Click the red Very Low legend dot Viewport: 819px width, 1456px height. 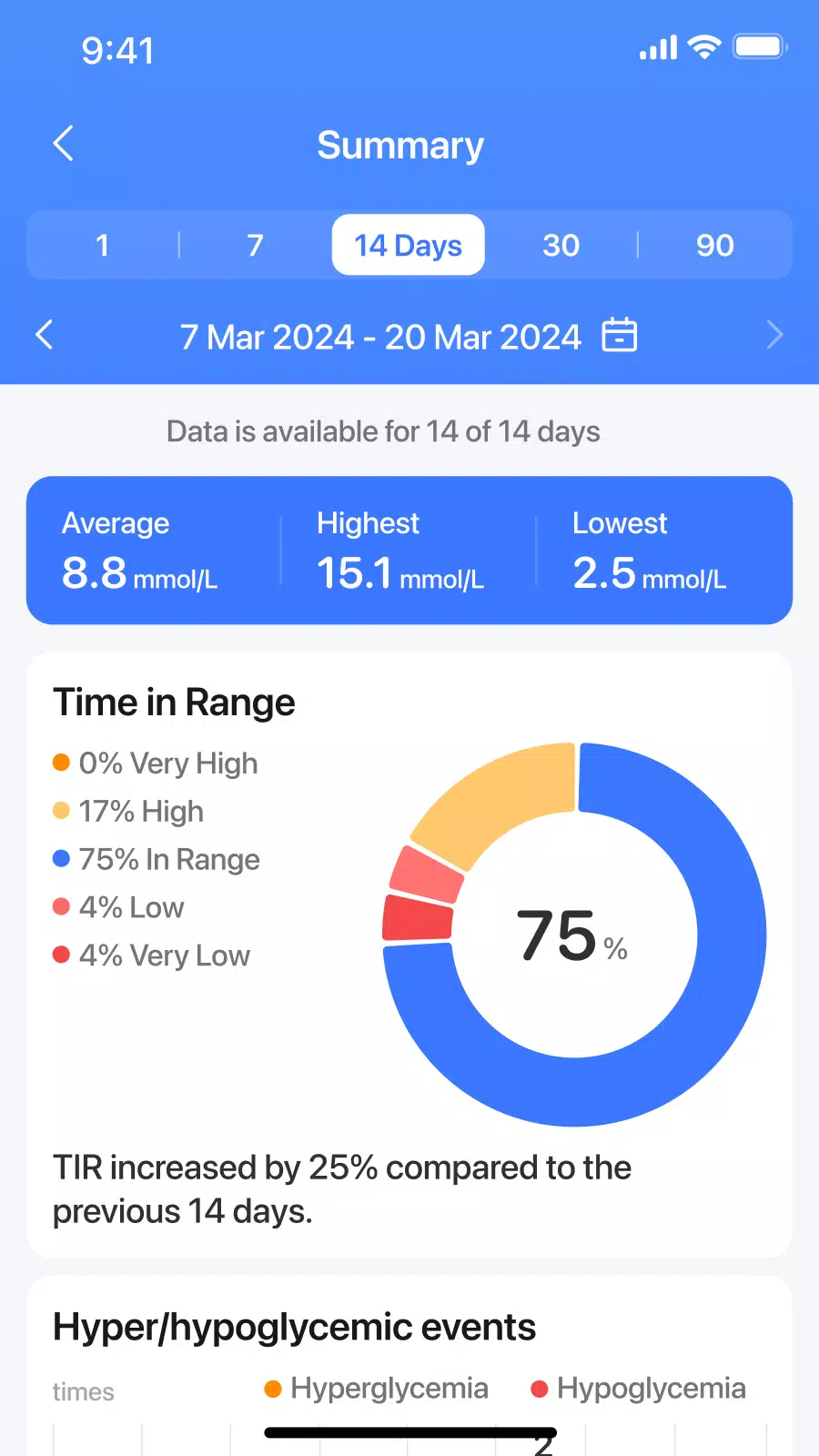point(61,954)
